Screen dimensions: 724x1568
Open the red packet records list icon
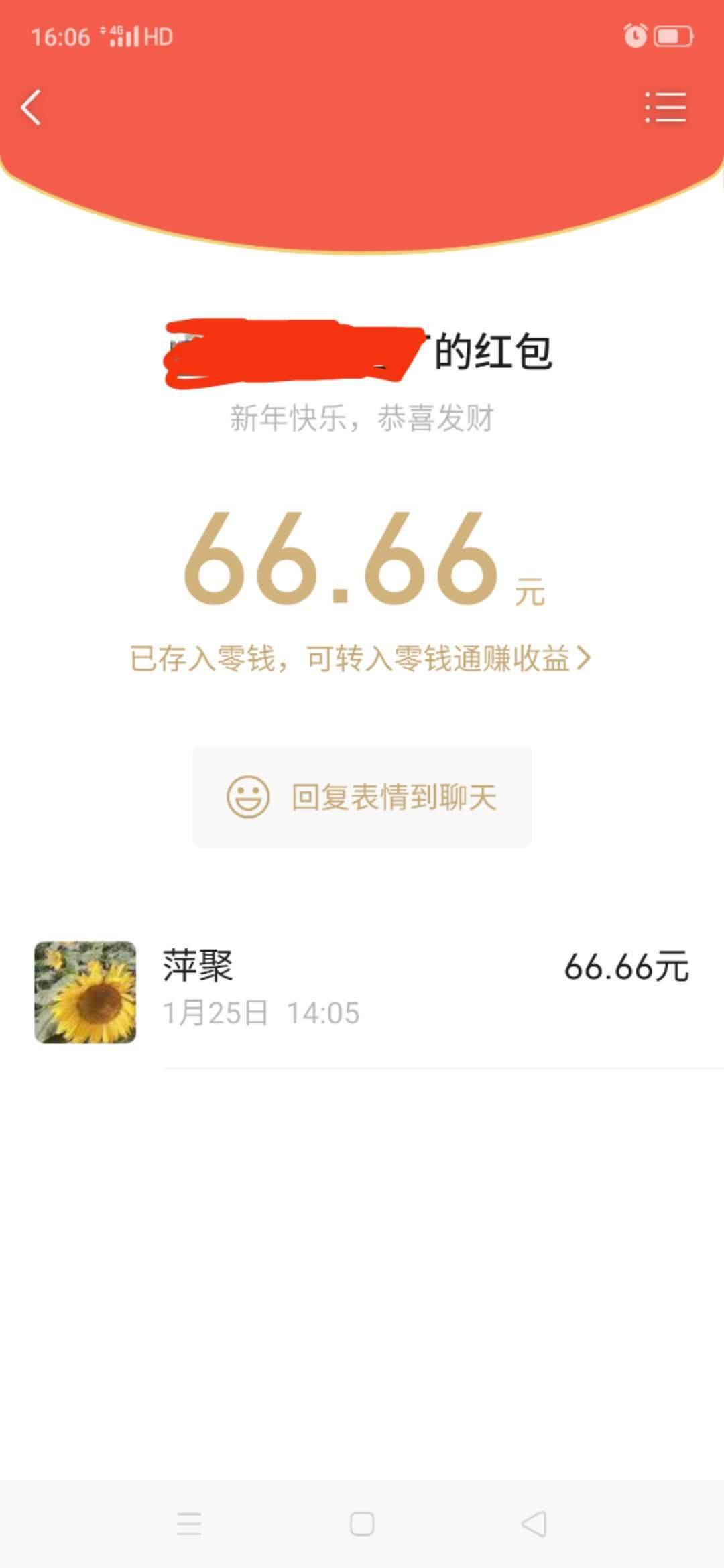click(x=666, y=109)
